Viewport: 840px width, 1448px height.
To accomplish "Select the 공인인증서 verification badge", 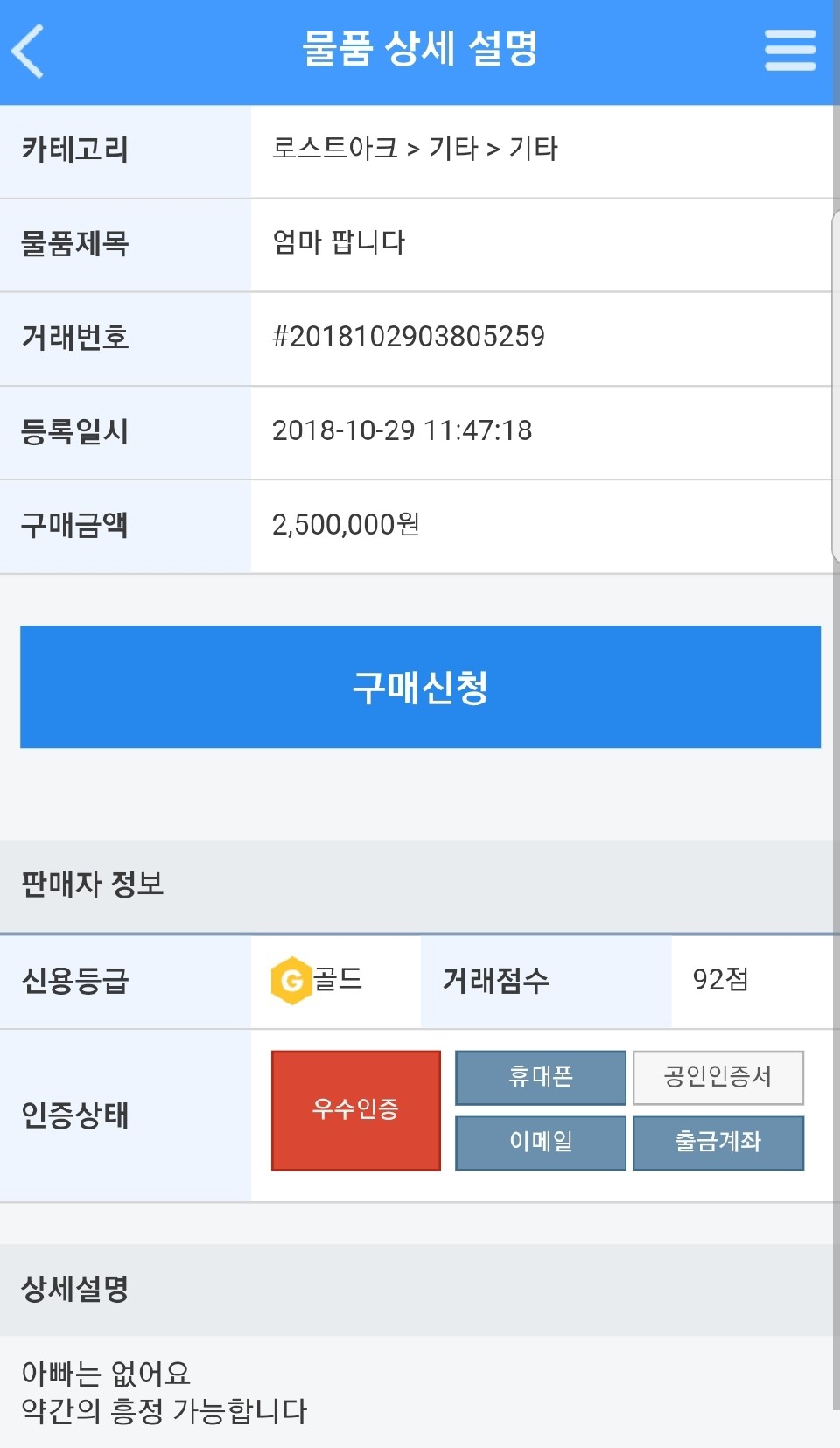I will [x=717, y=1078].
